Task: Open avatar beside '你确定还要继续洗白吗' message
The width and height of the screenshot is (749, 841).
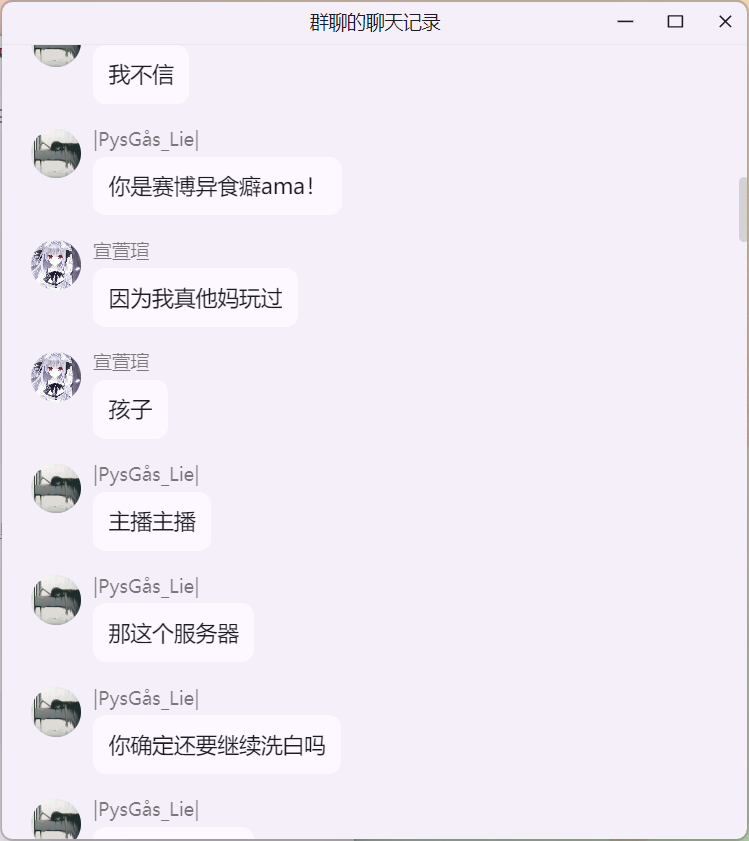Action: click(x=56, y=712)
